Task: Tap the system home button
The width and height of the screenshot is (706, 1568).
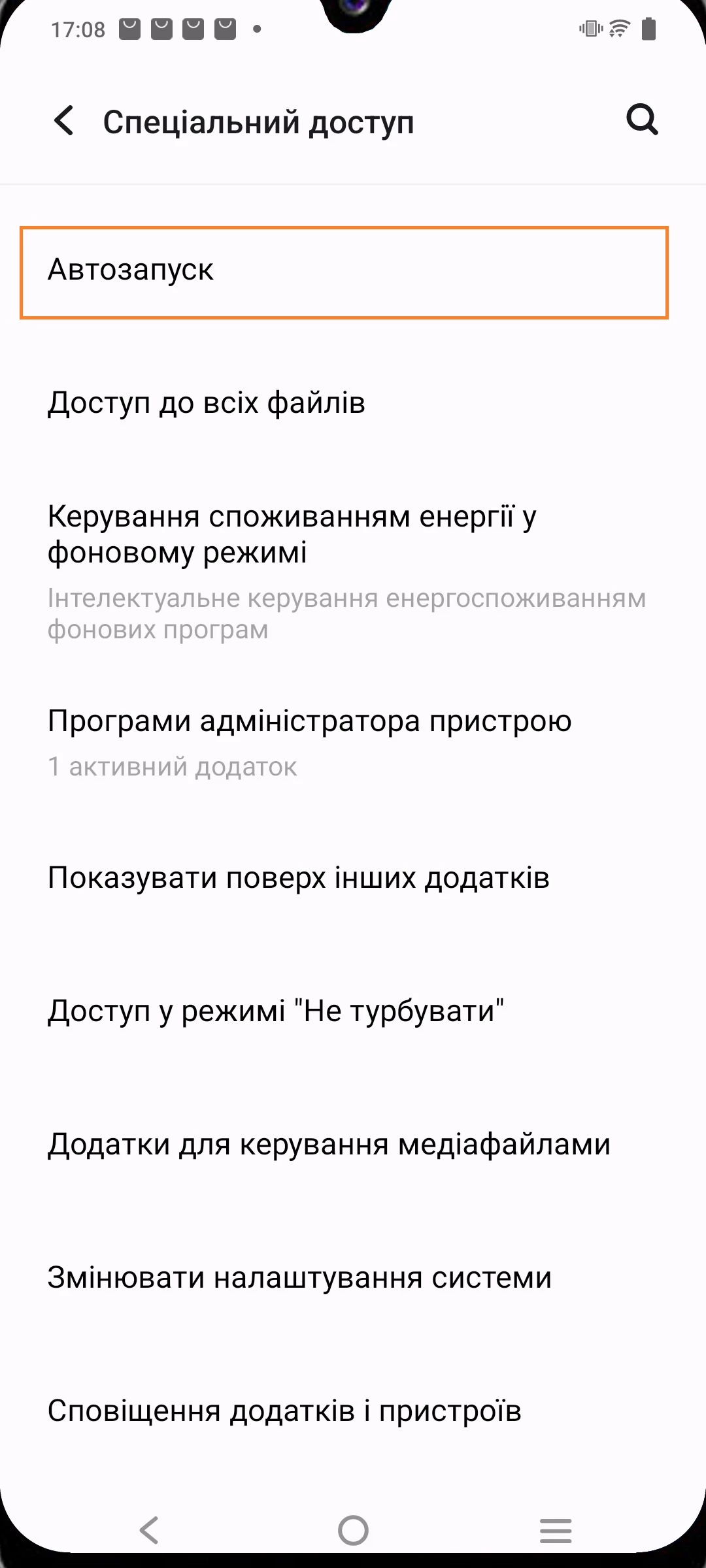Action: [353, 1530]
